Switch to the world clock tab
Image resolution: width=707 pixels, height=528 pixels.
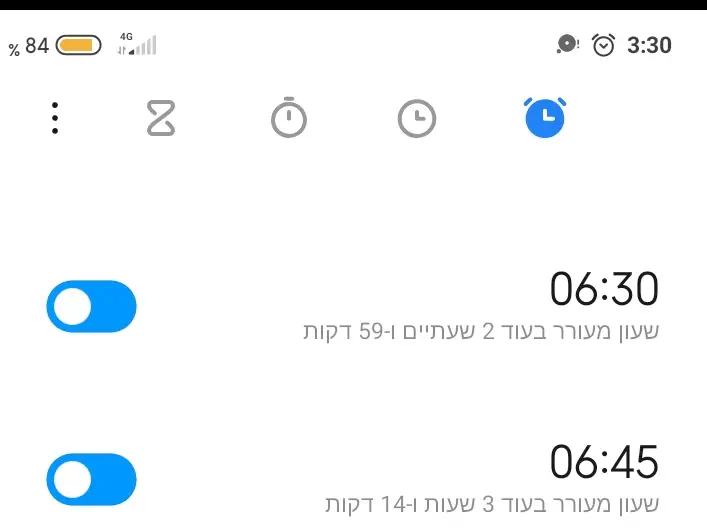(x=416, y=119)
